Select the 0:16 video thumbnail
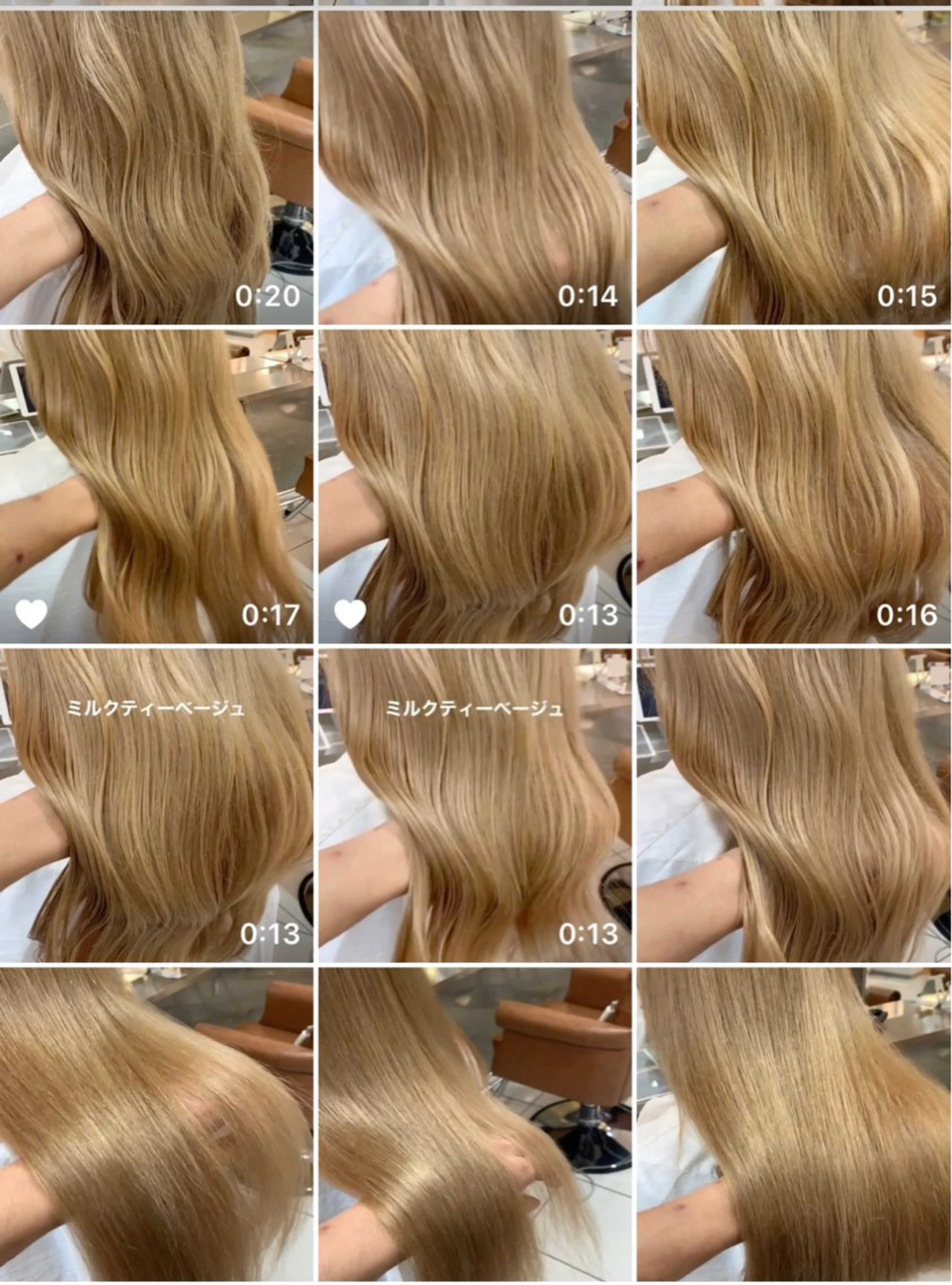Image resolution: width=952 pixels, height=1285 pixels. 794,486
